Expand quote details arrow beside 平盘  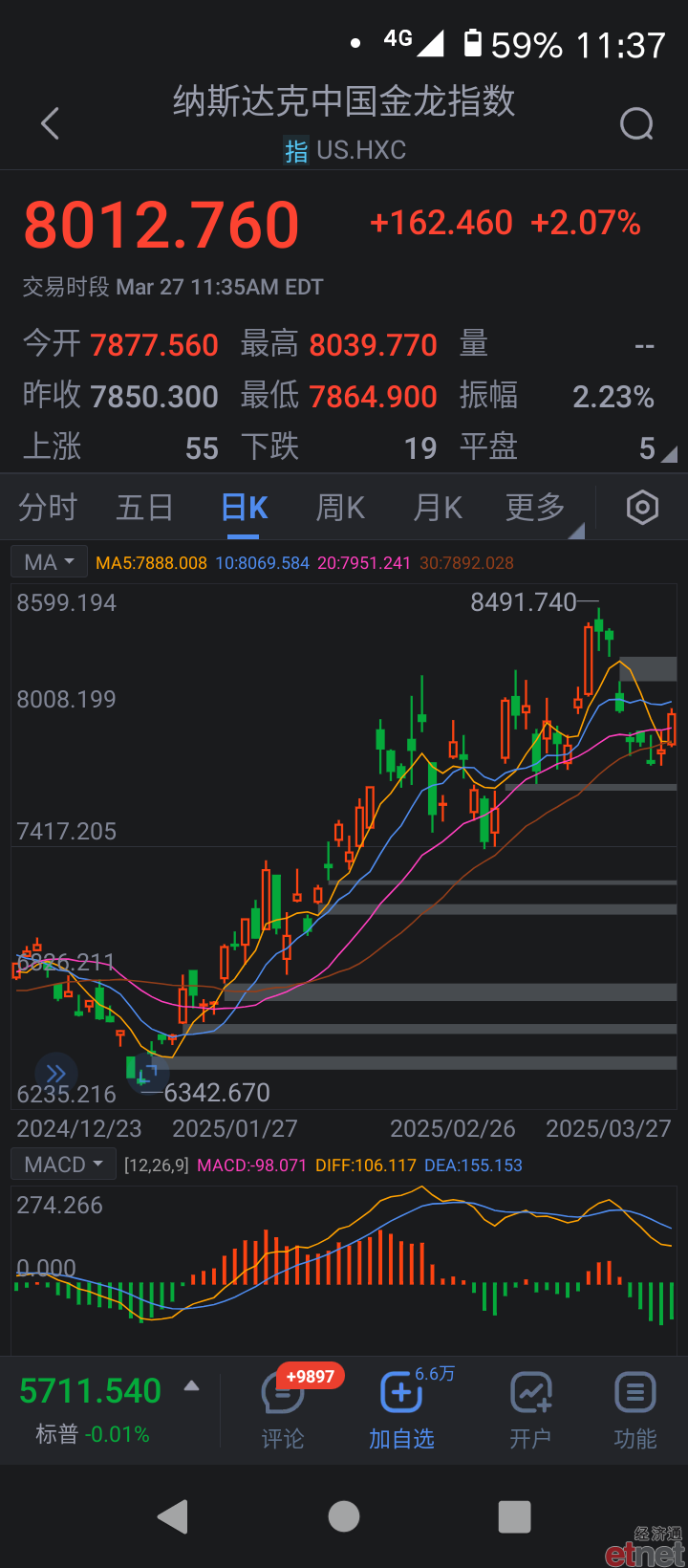click(x=669, y=455)
